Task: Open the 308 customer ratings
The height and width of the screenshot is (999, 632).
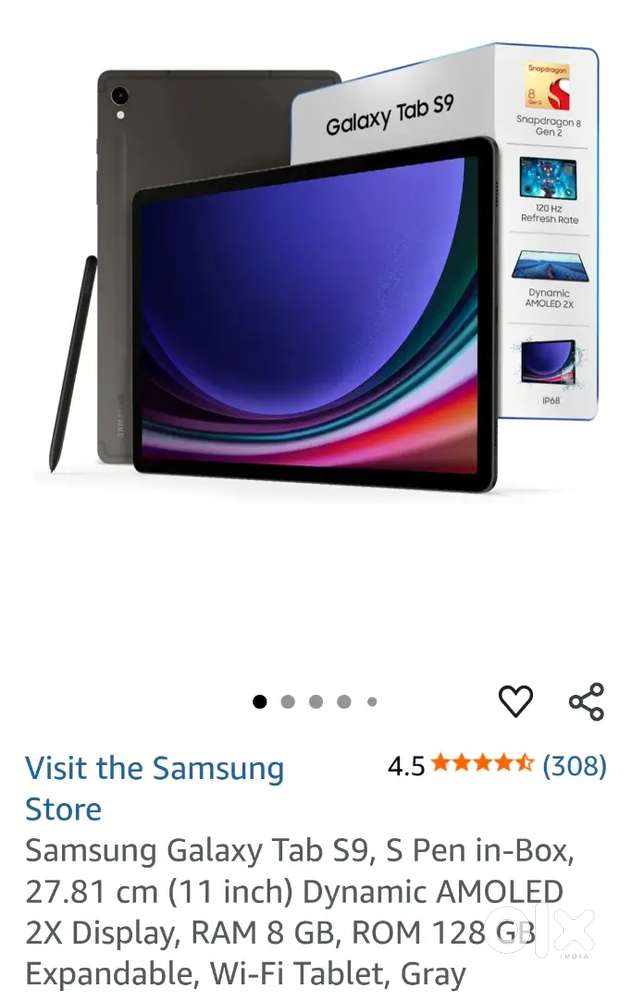Action: pyautogui.click(x=574, y=766)
